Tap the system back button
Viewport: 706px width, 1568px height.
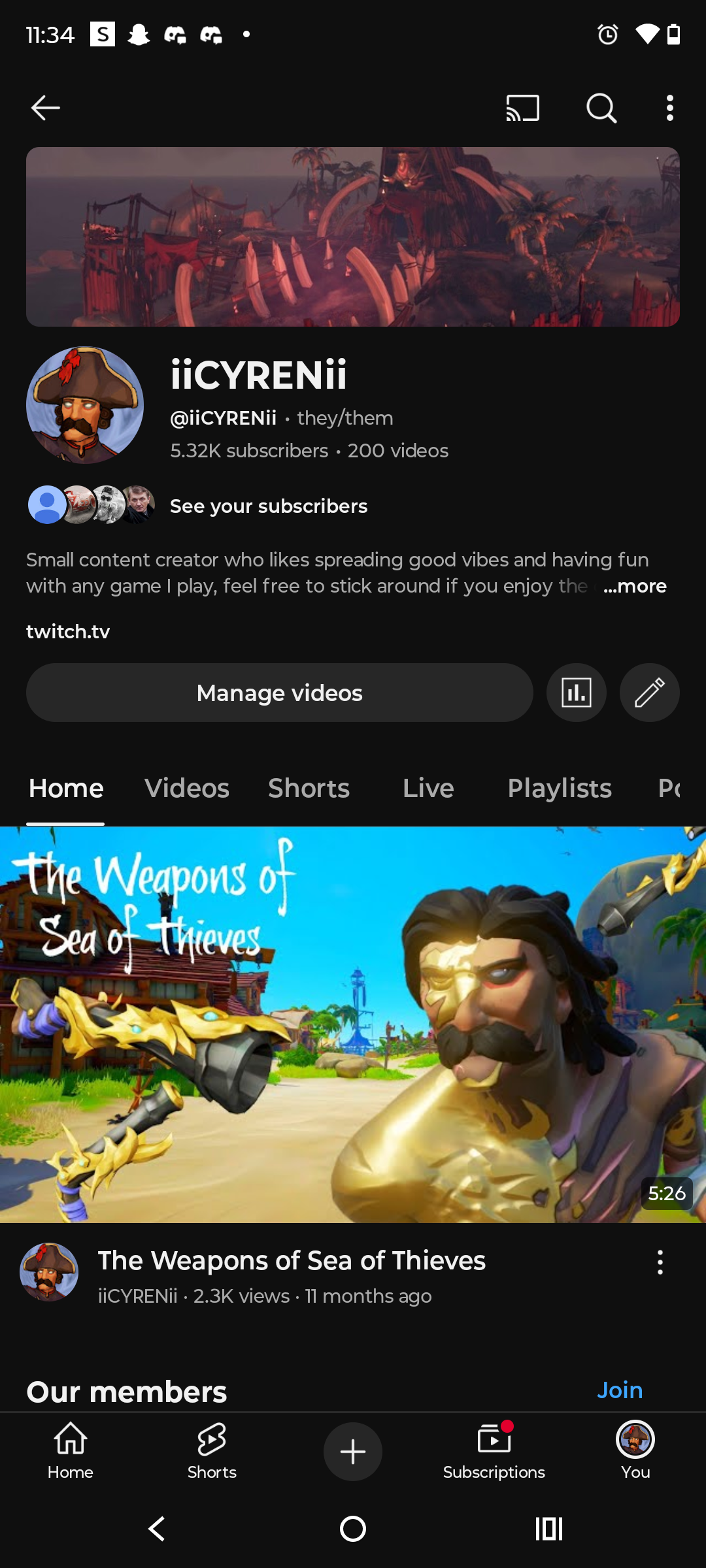click(157, 1529)
